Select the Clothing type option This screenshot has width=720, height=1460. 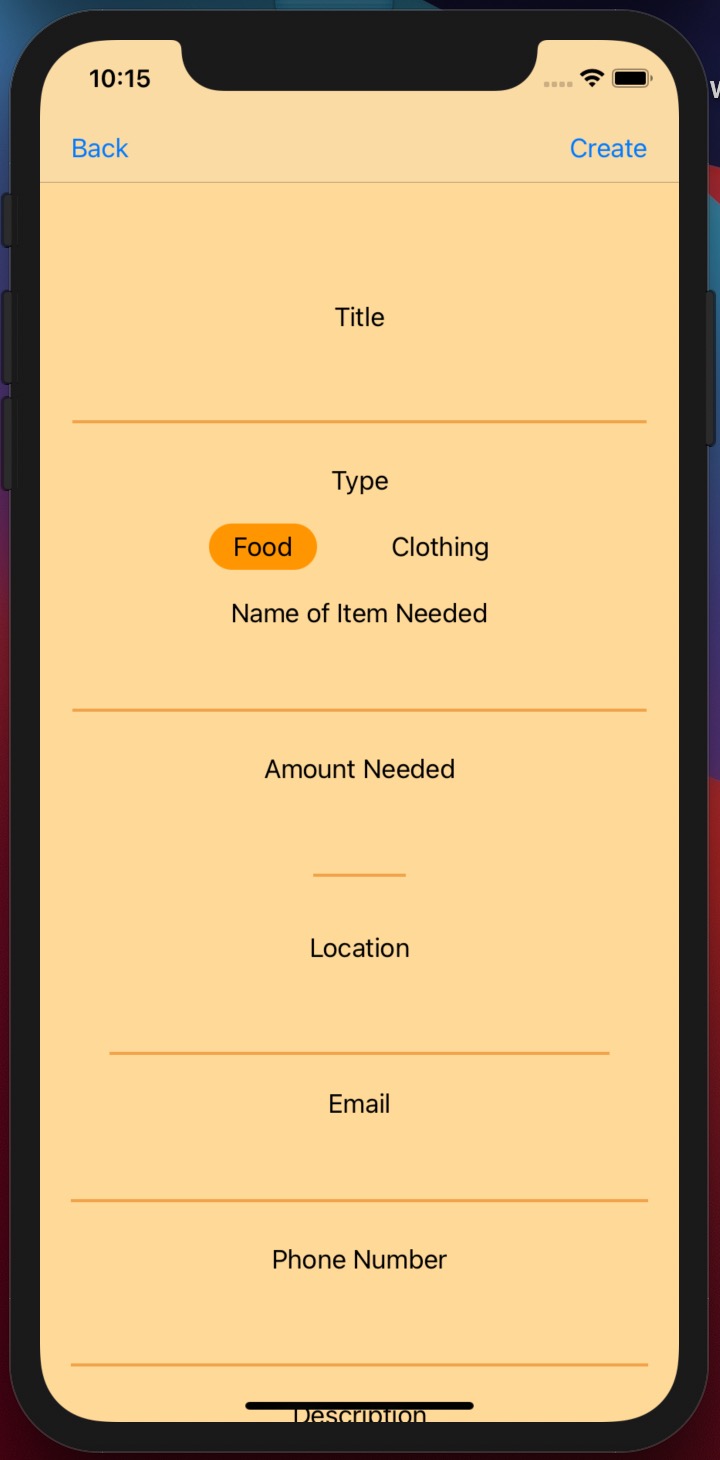pyautogui.click(x=439, y=547)
